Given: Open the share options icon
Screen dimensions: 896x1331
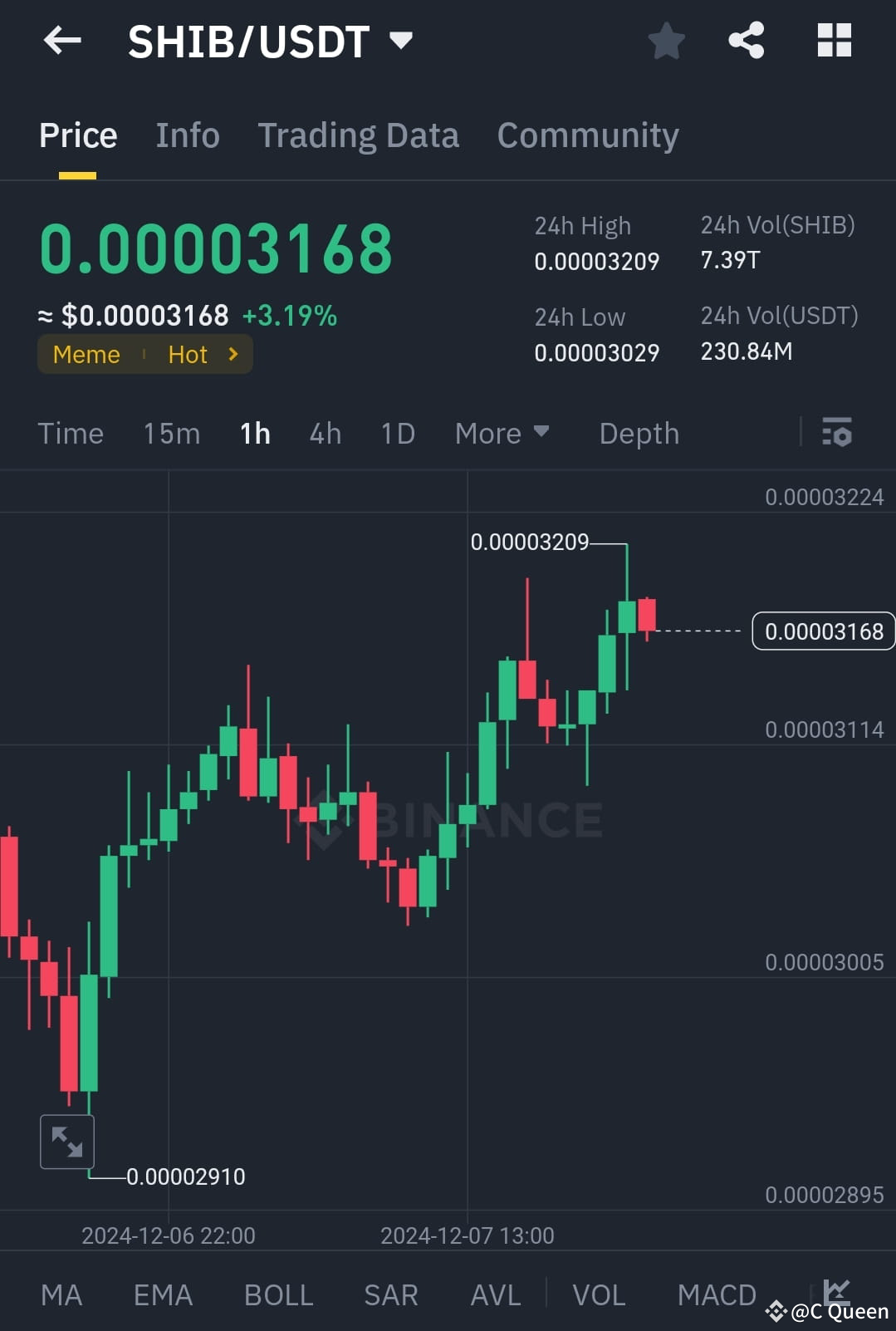Looking at the screenshot, I should tap(746, 41).
